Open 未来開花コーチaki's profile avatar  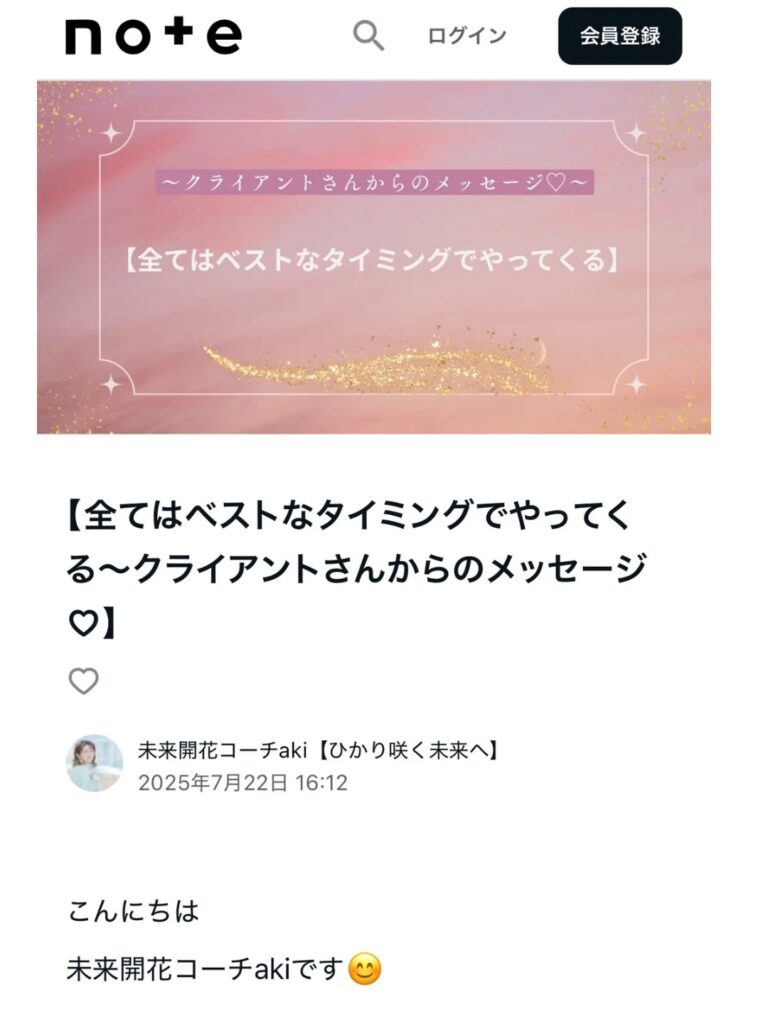(94, 764)
